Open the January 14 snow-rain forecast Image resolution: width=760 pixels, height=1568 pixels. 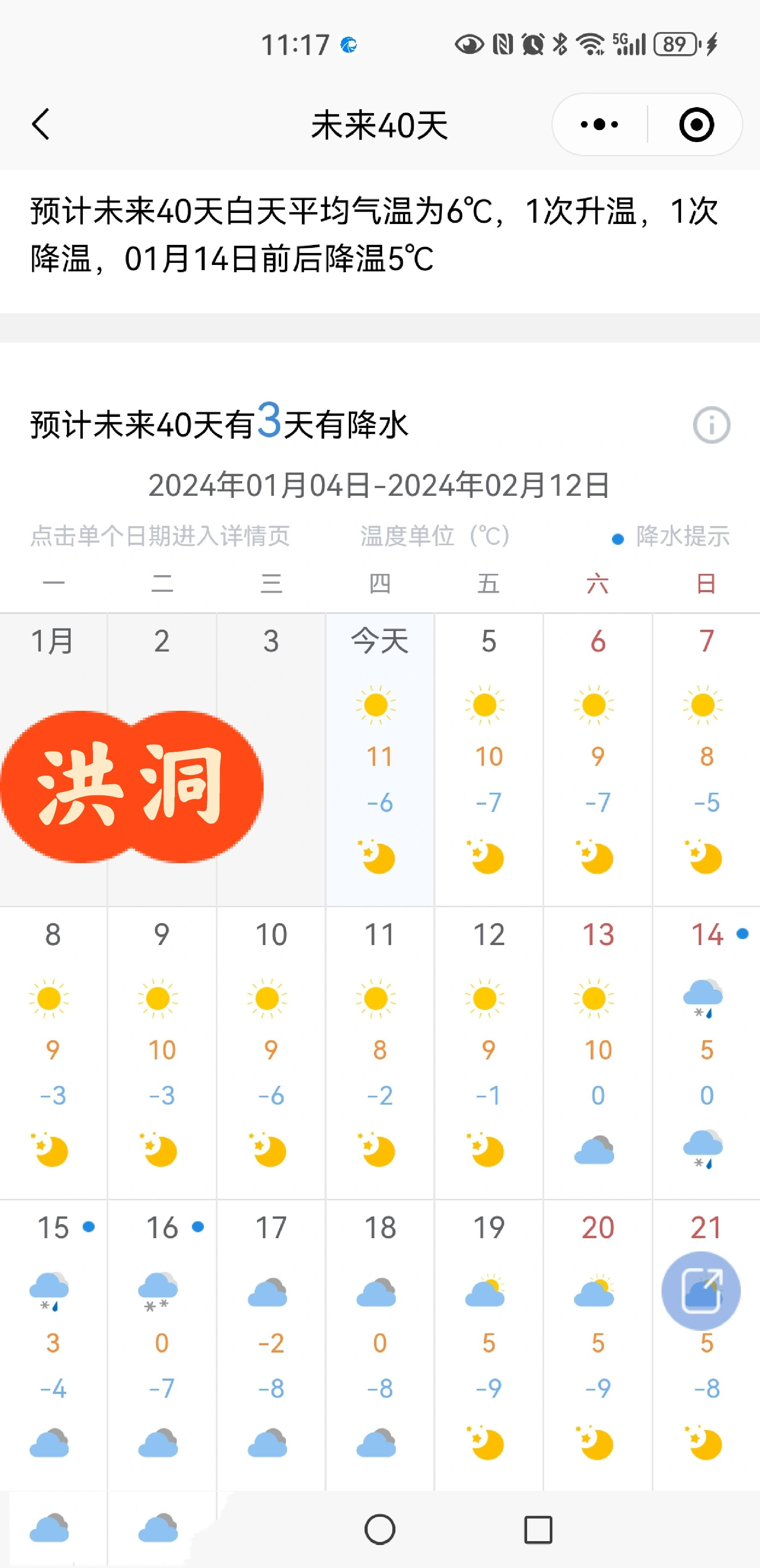(706, 1053)
